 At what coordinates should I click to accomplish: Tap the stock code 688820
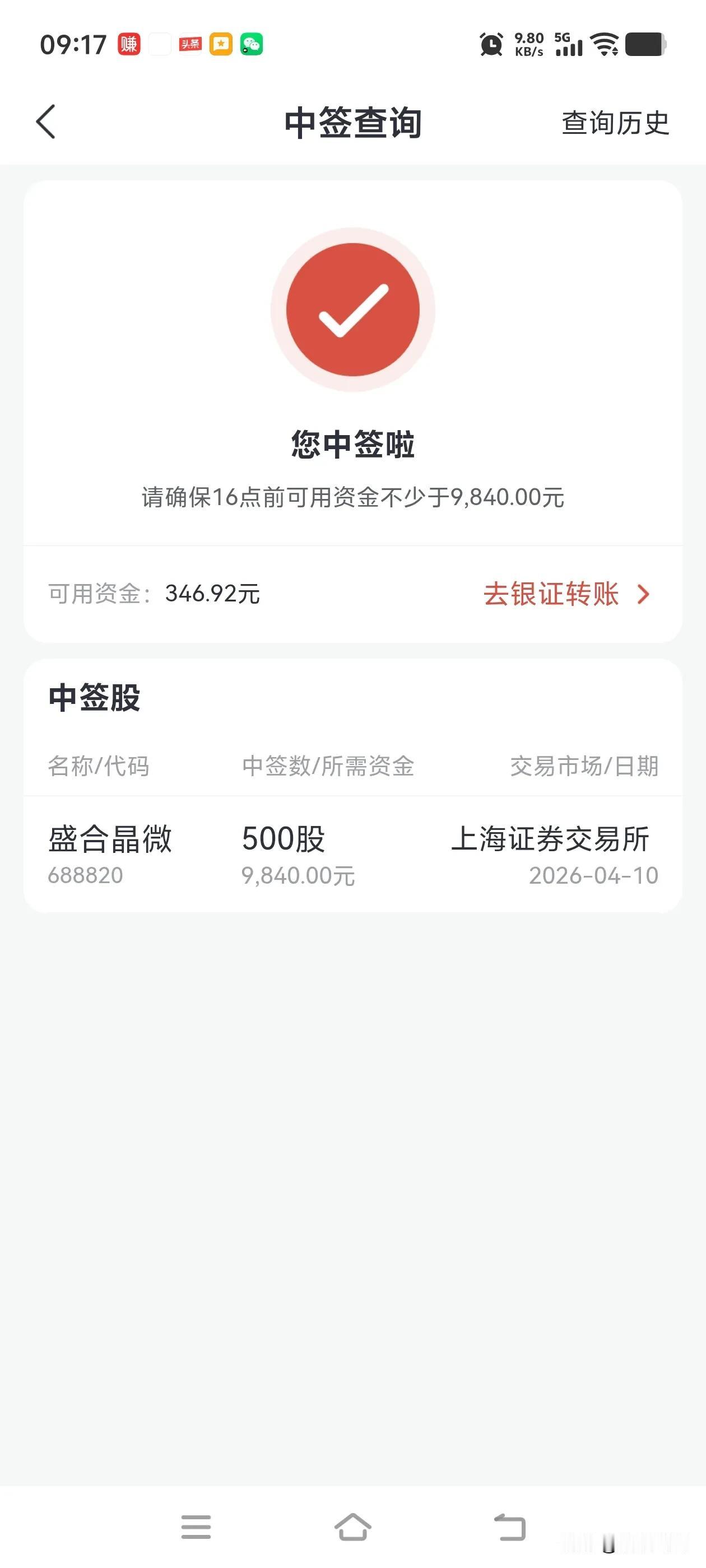click(85, 875)
